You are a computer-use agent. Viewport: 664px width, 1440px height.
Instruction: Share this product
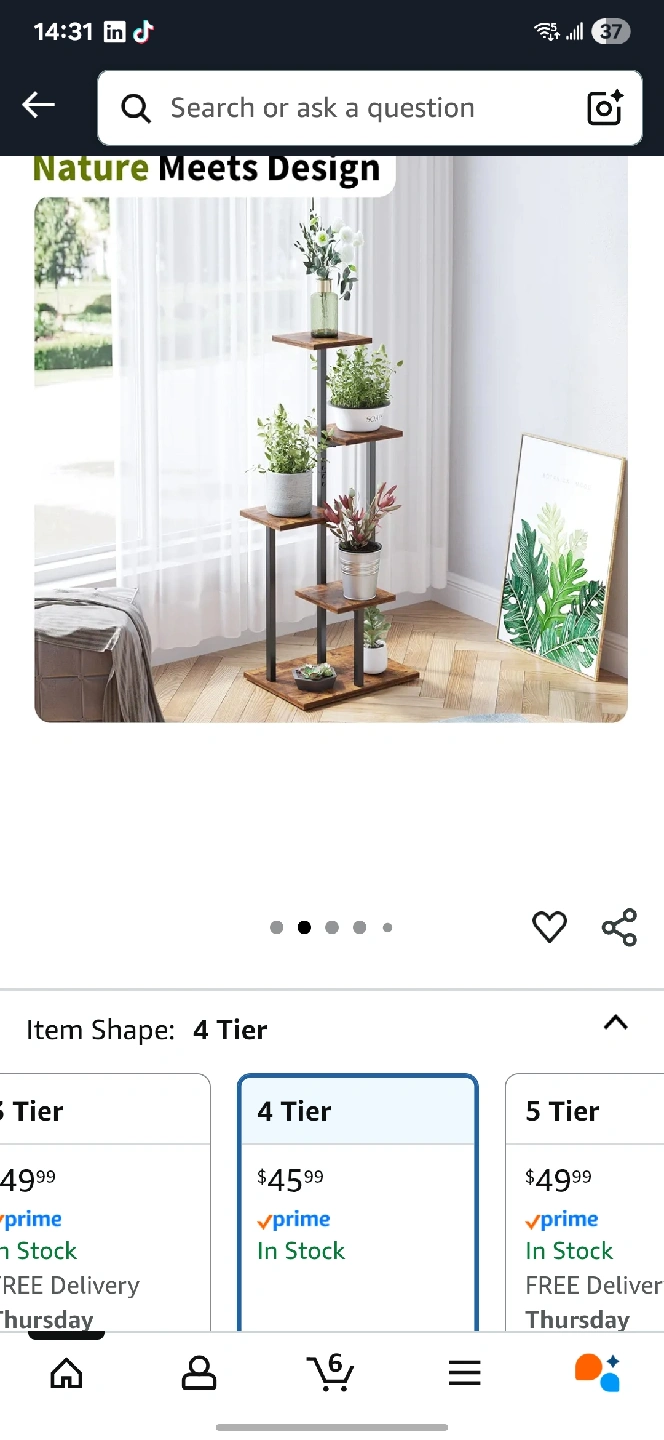click(619, 927)
